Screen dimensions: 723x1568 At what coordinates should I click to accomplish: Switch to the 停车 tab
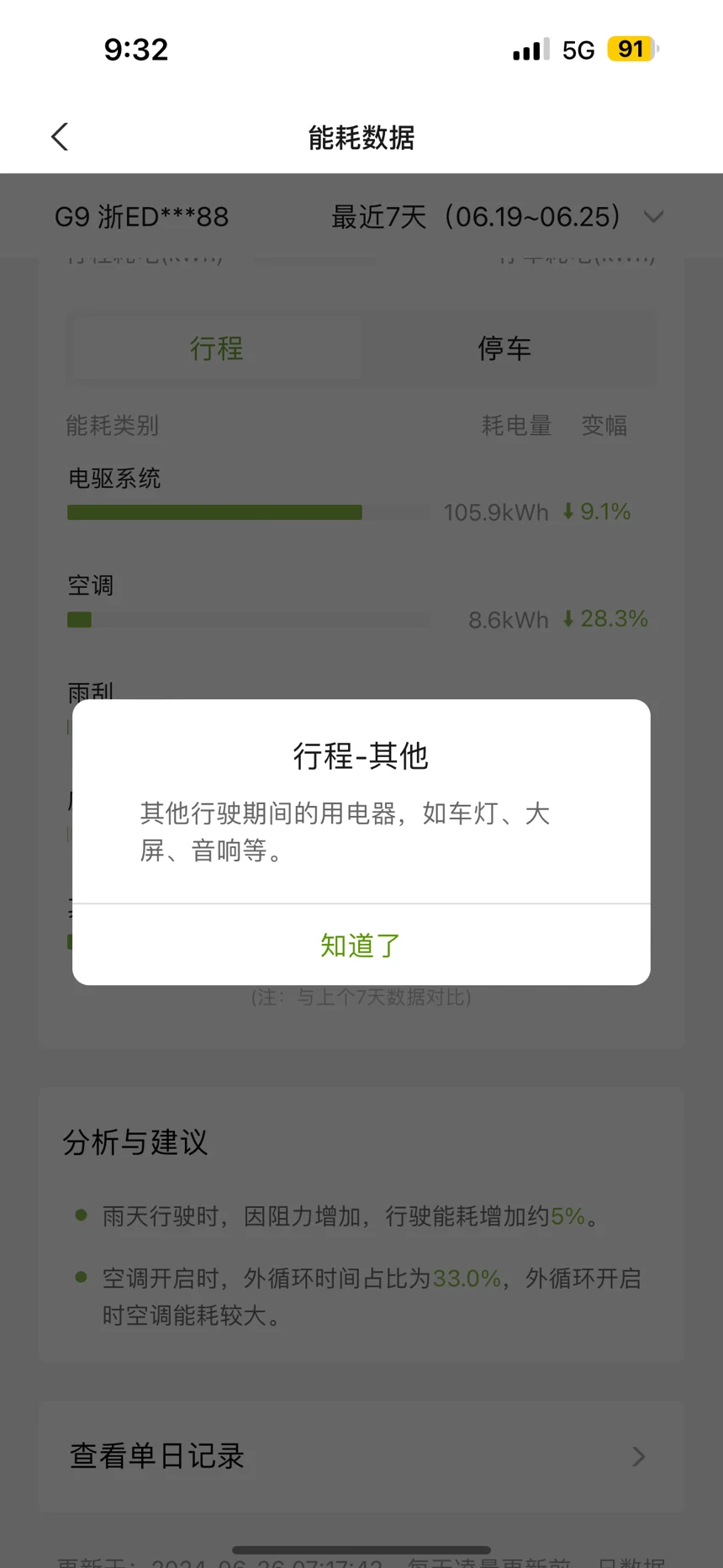pos(504,348)
